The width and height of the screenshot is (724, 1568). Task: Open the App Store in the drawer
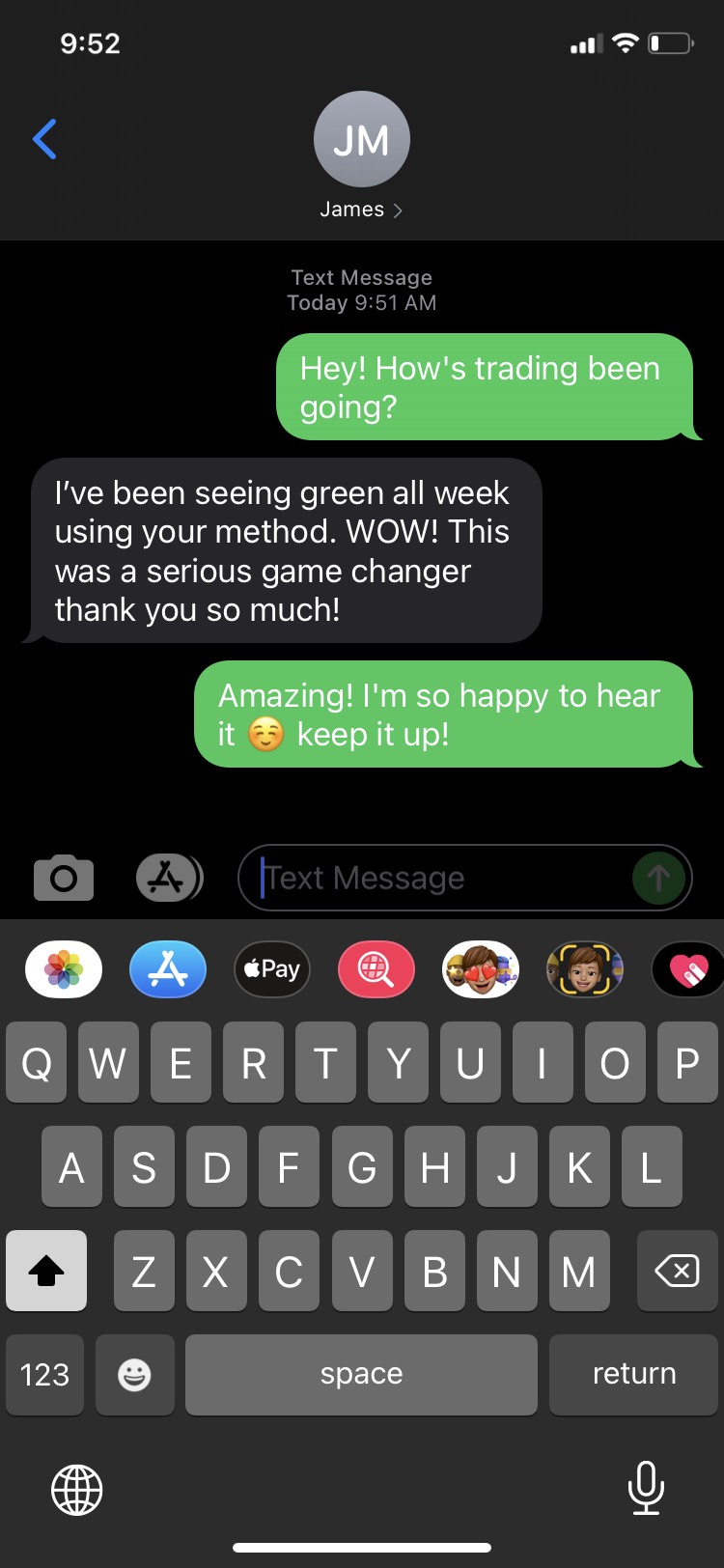(168, 968)
